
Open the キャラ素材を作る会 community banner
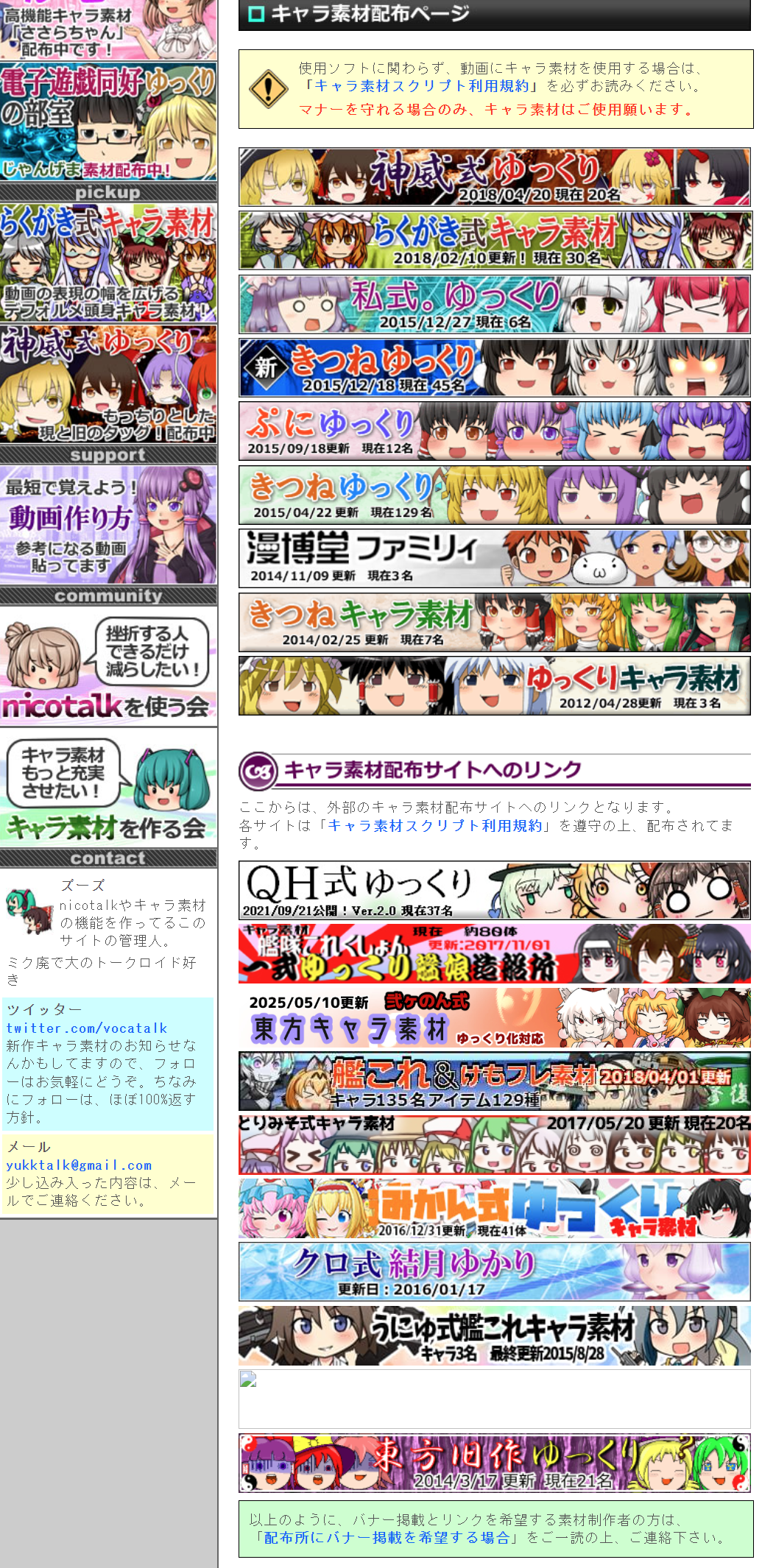pyautogui.click(x=108, y=788)
